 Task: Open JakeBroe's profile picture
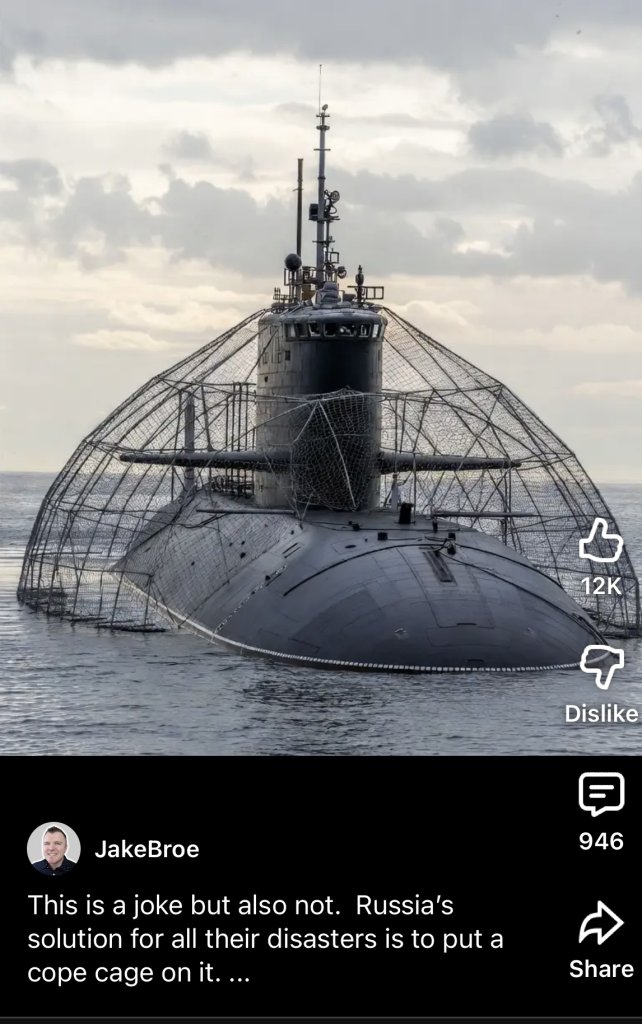[54, 849]
